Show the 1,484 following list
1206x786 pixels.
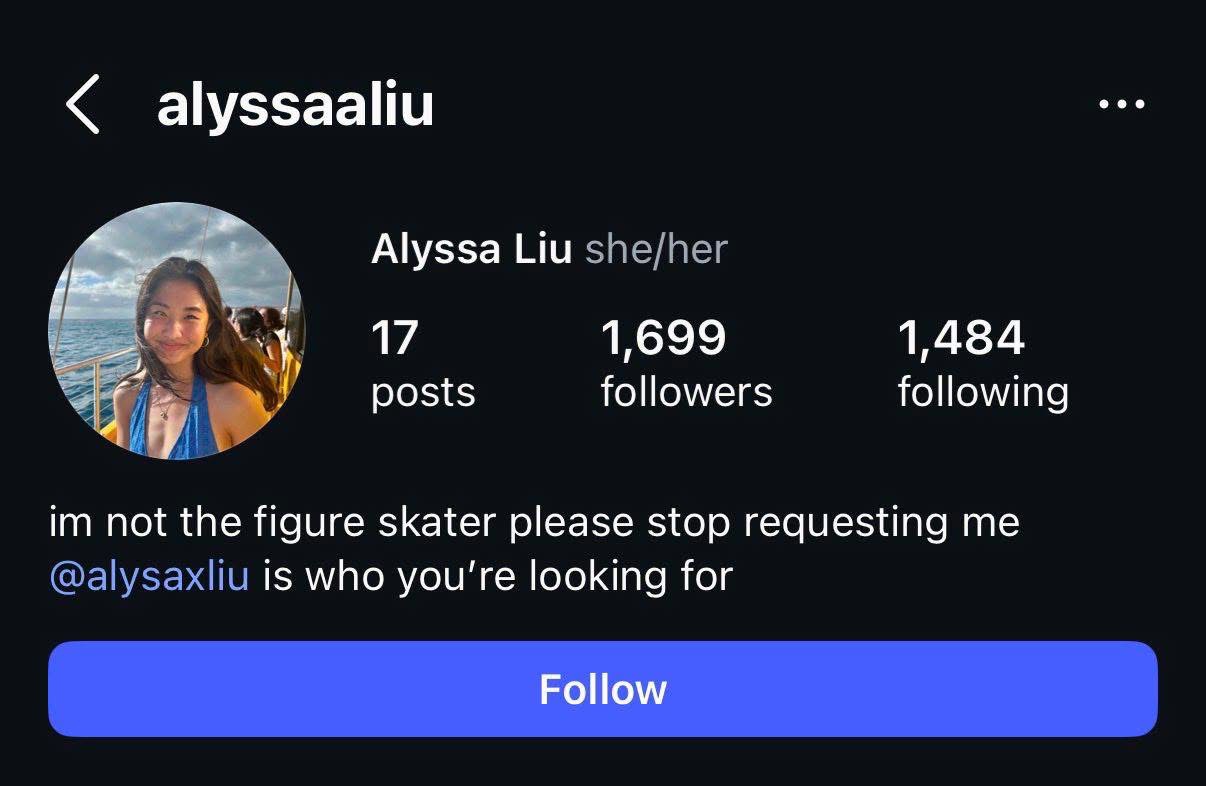tap(982, 364)
